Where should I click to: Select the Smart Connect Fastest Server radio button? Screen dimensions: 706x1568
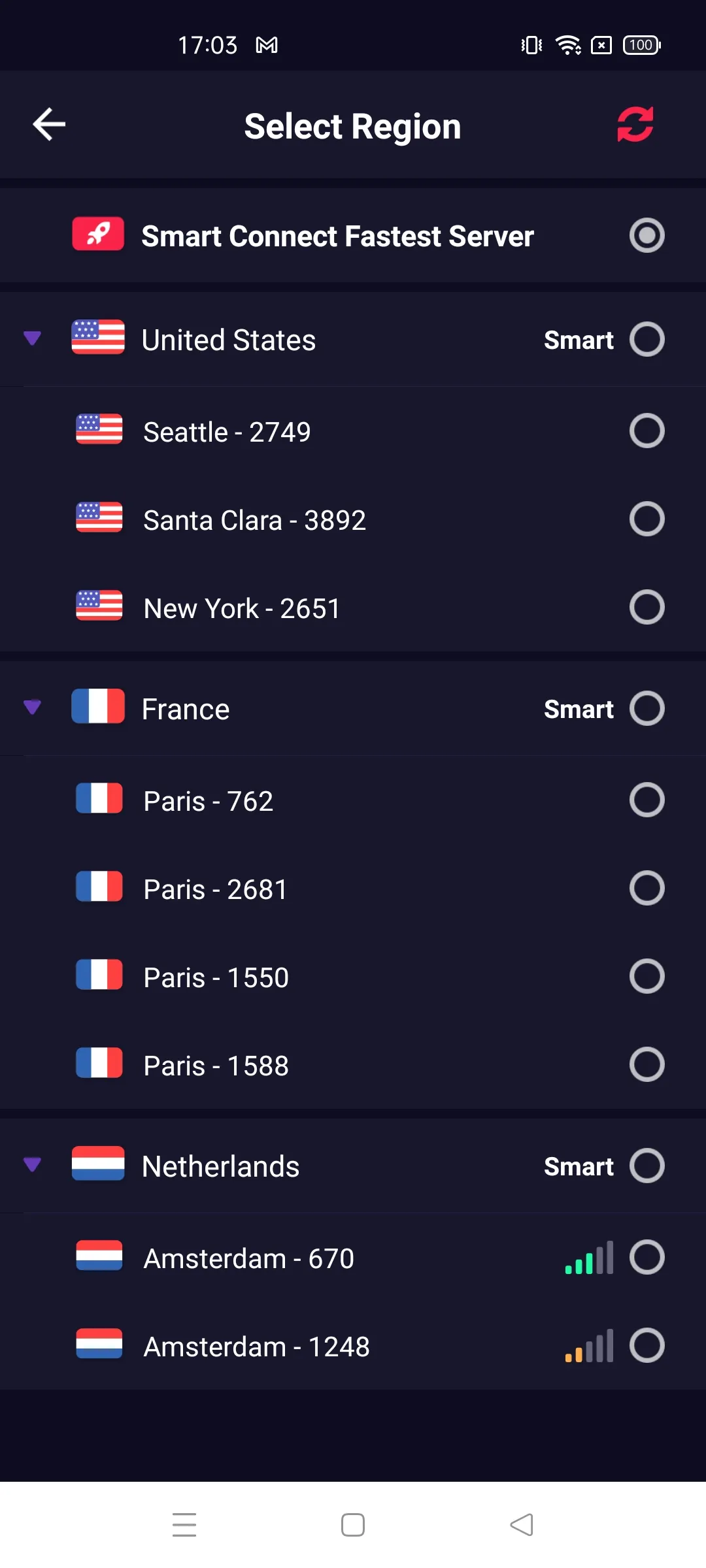pyautogui.click(x=647, y=236)
